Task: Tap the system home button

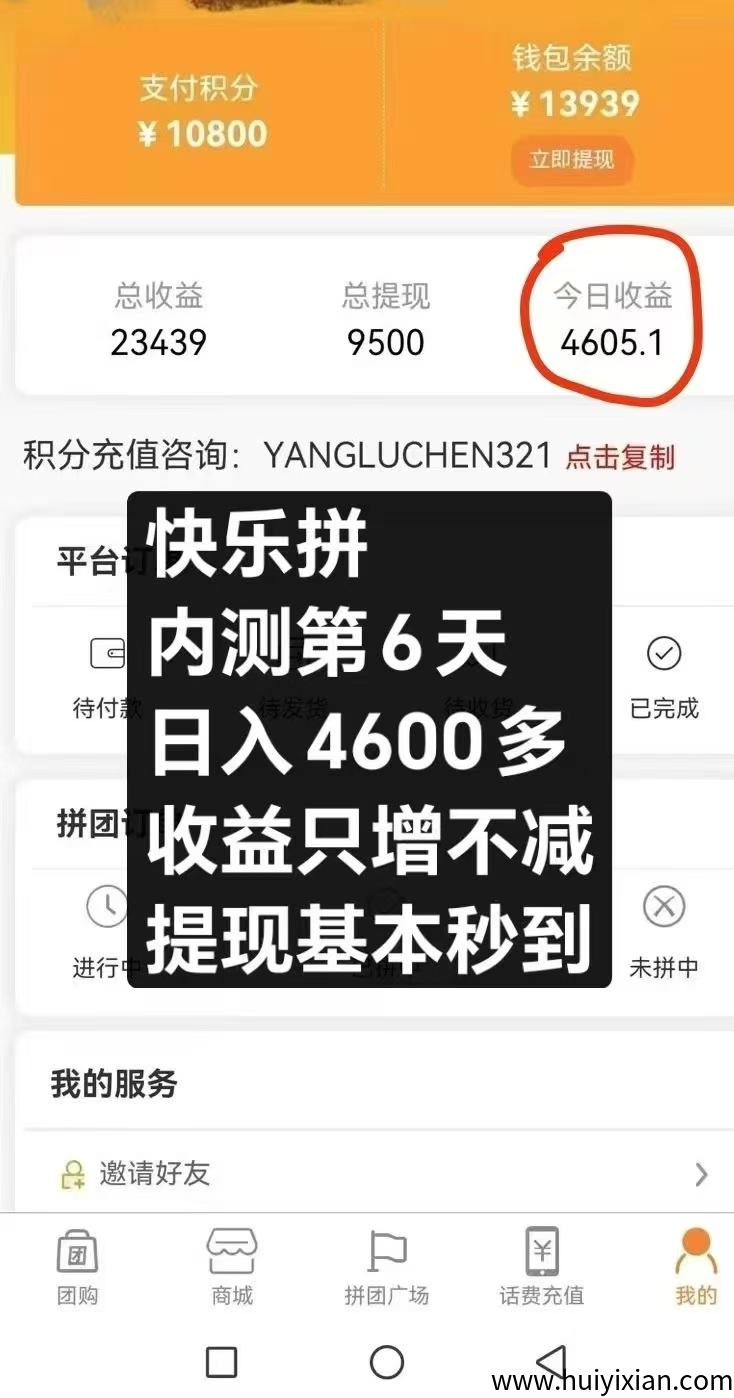Action: [x=387, y=1362]
